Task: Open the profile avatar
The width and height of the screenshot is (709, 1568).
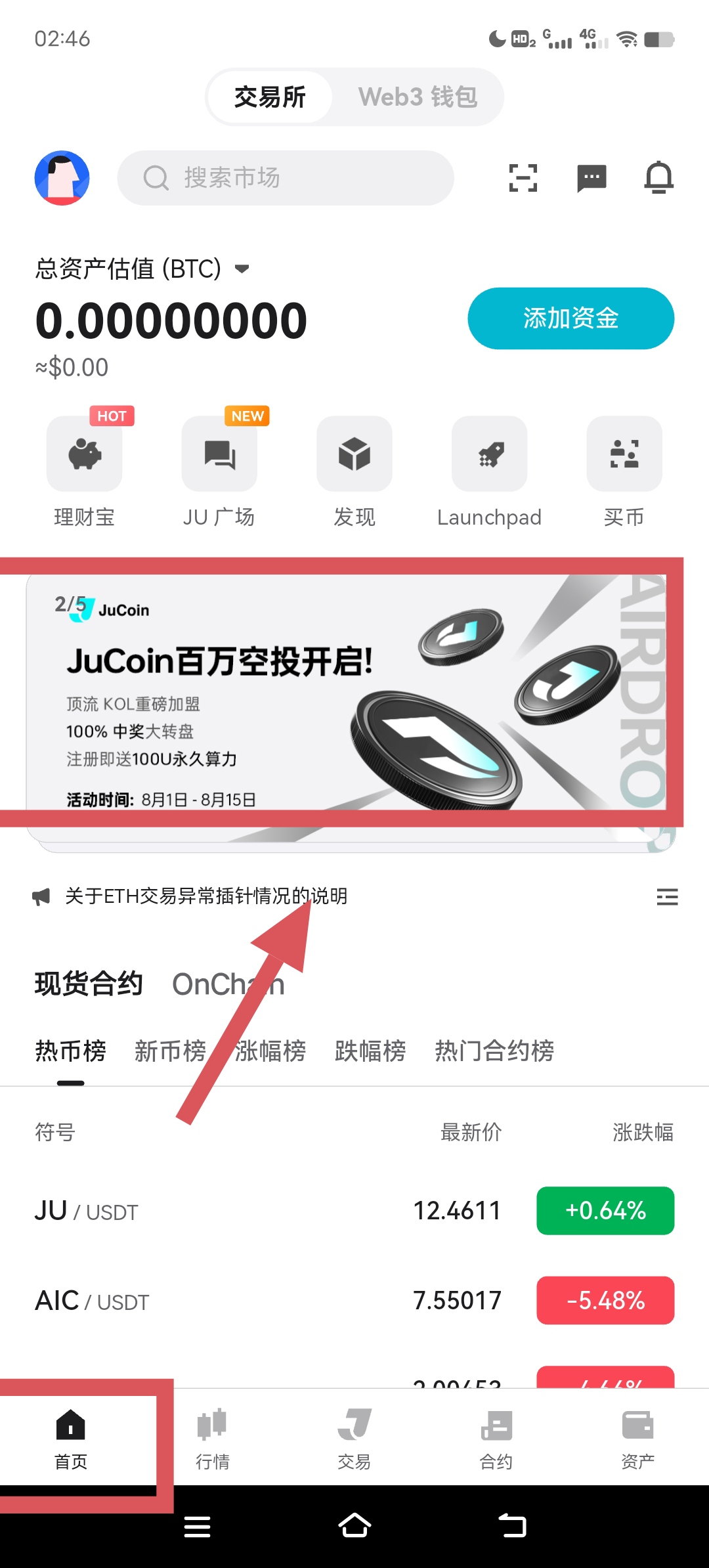Action: click(62, 178)
